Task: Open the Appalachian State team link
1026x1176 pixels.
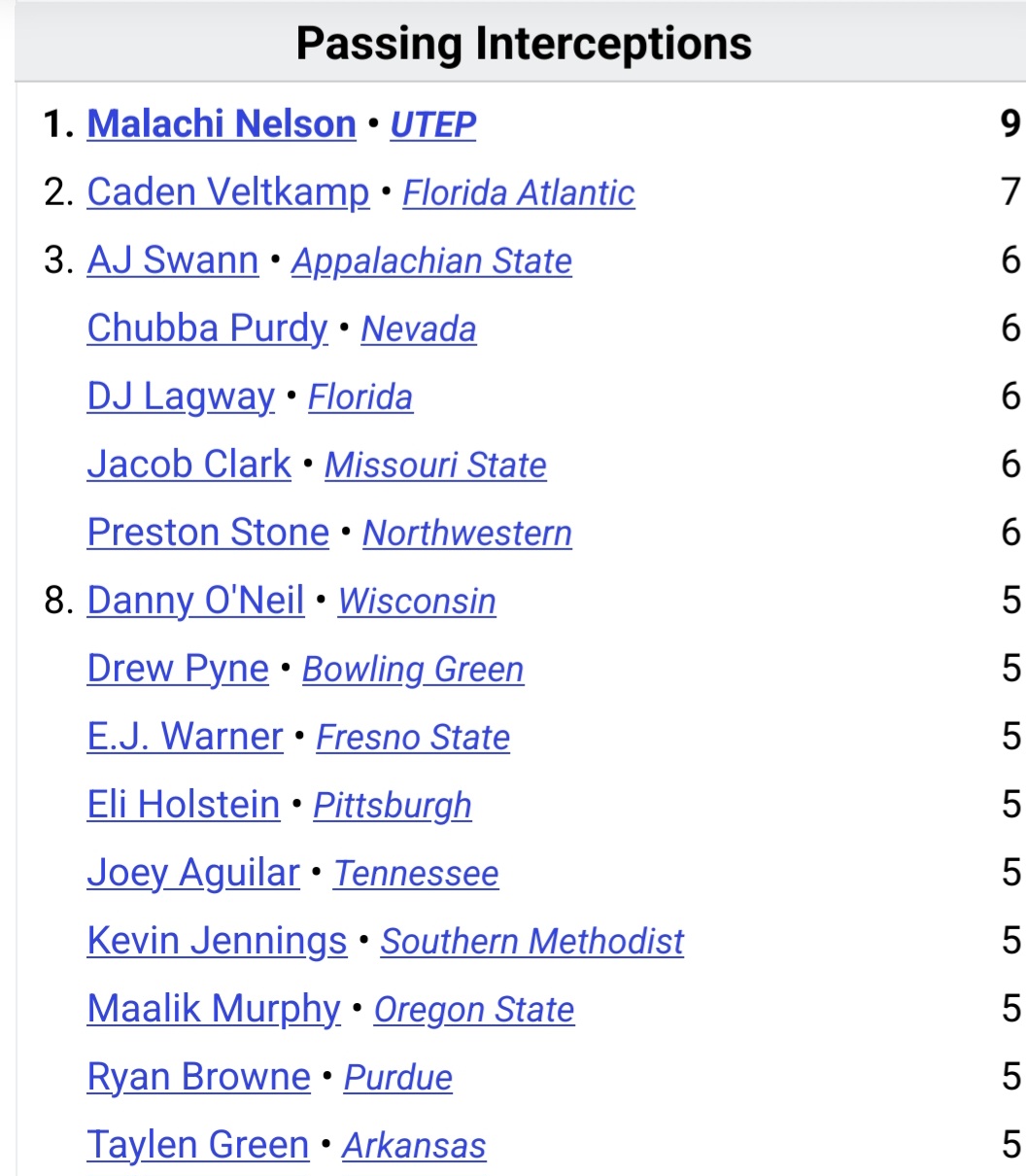Action: 431,260
